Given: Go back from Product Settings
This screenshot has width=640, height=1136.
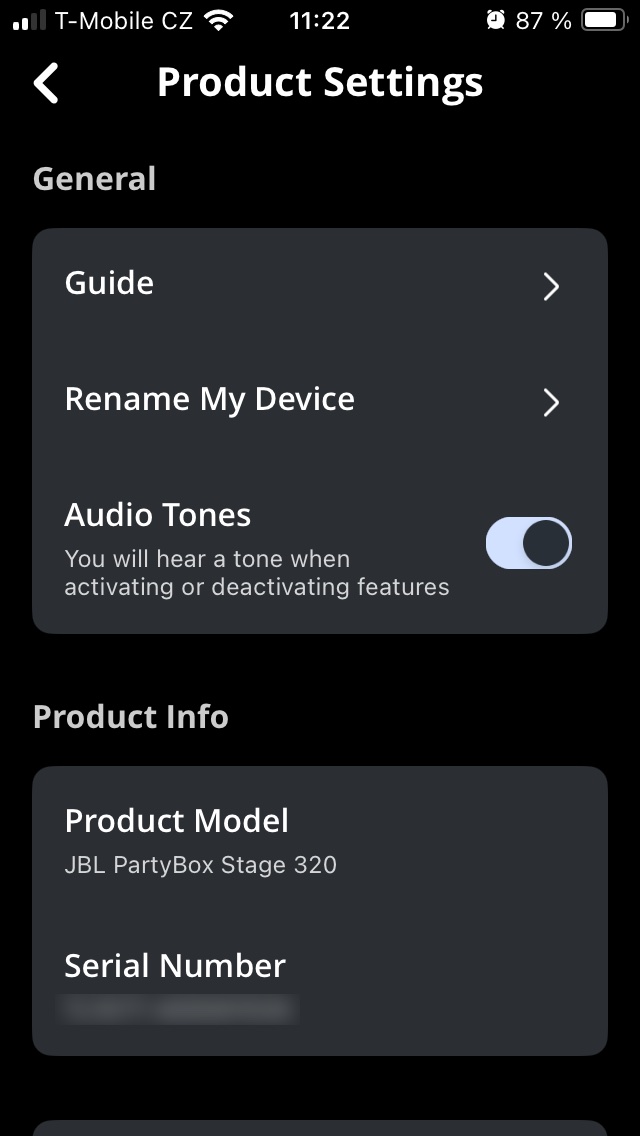Looking at the screenshot, I should [46, 83].
